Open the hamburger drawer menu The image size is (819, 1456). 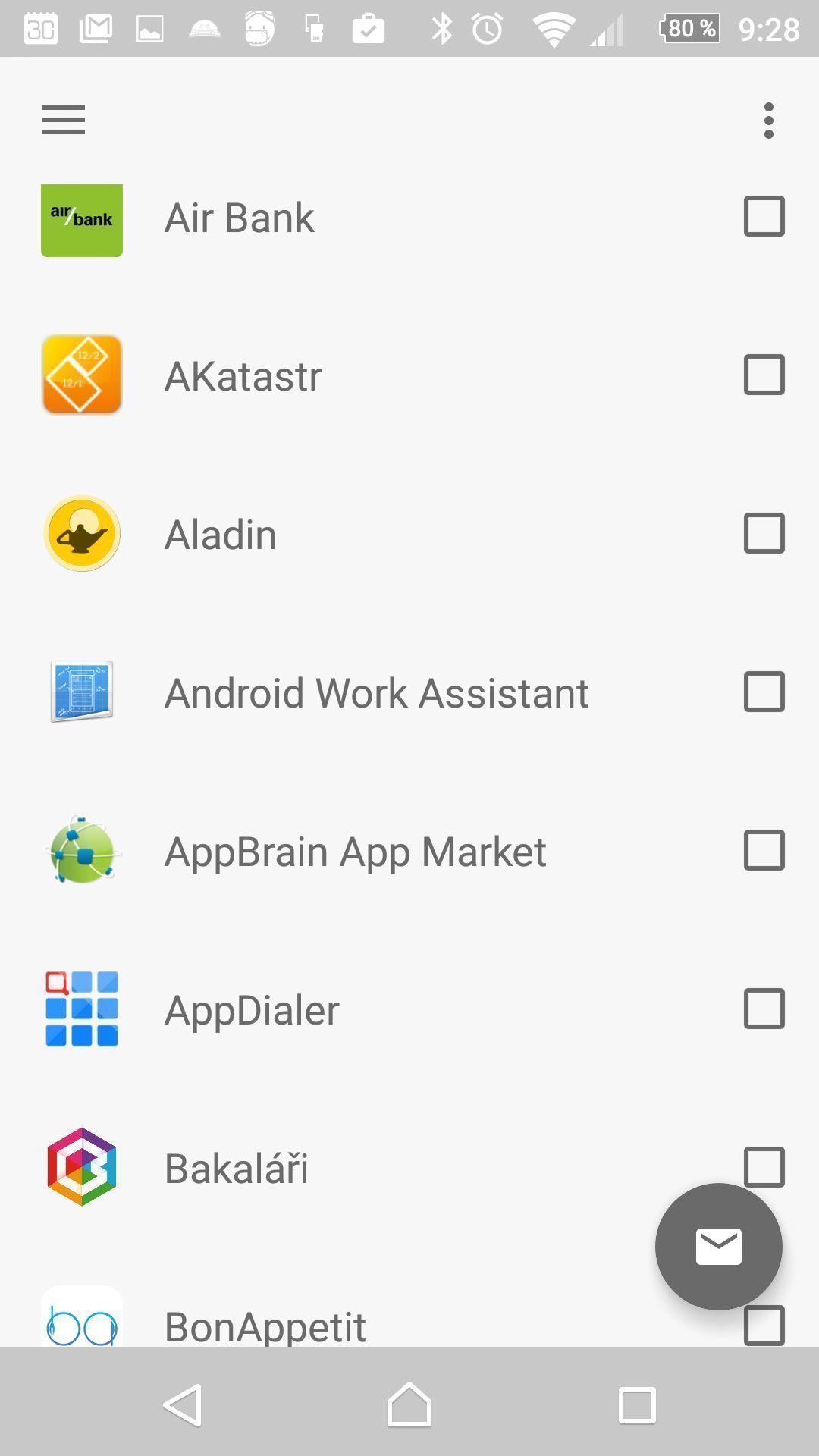[x=64, y=120]
